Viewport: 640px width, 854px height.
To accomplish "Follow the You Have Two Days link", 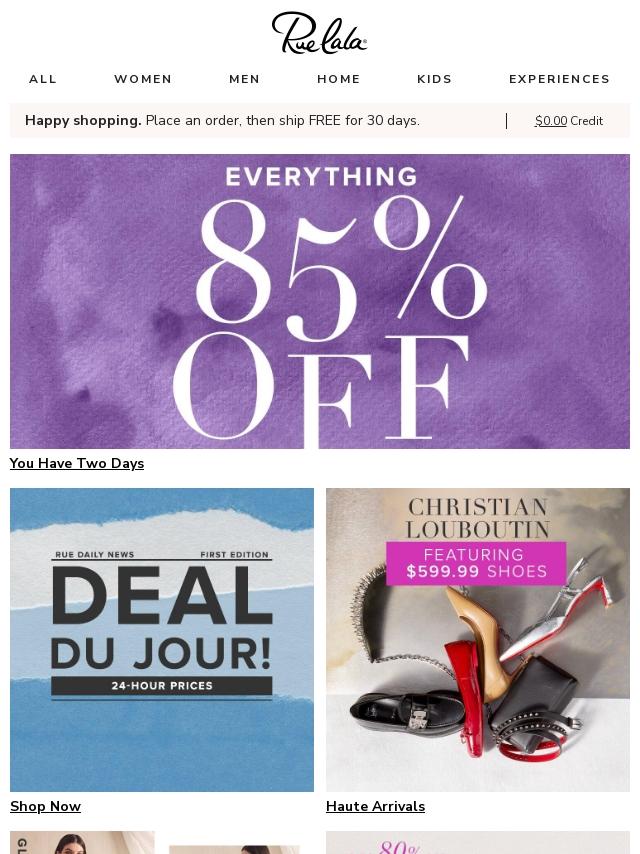I will 77,463.
